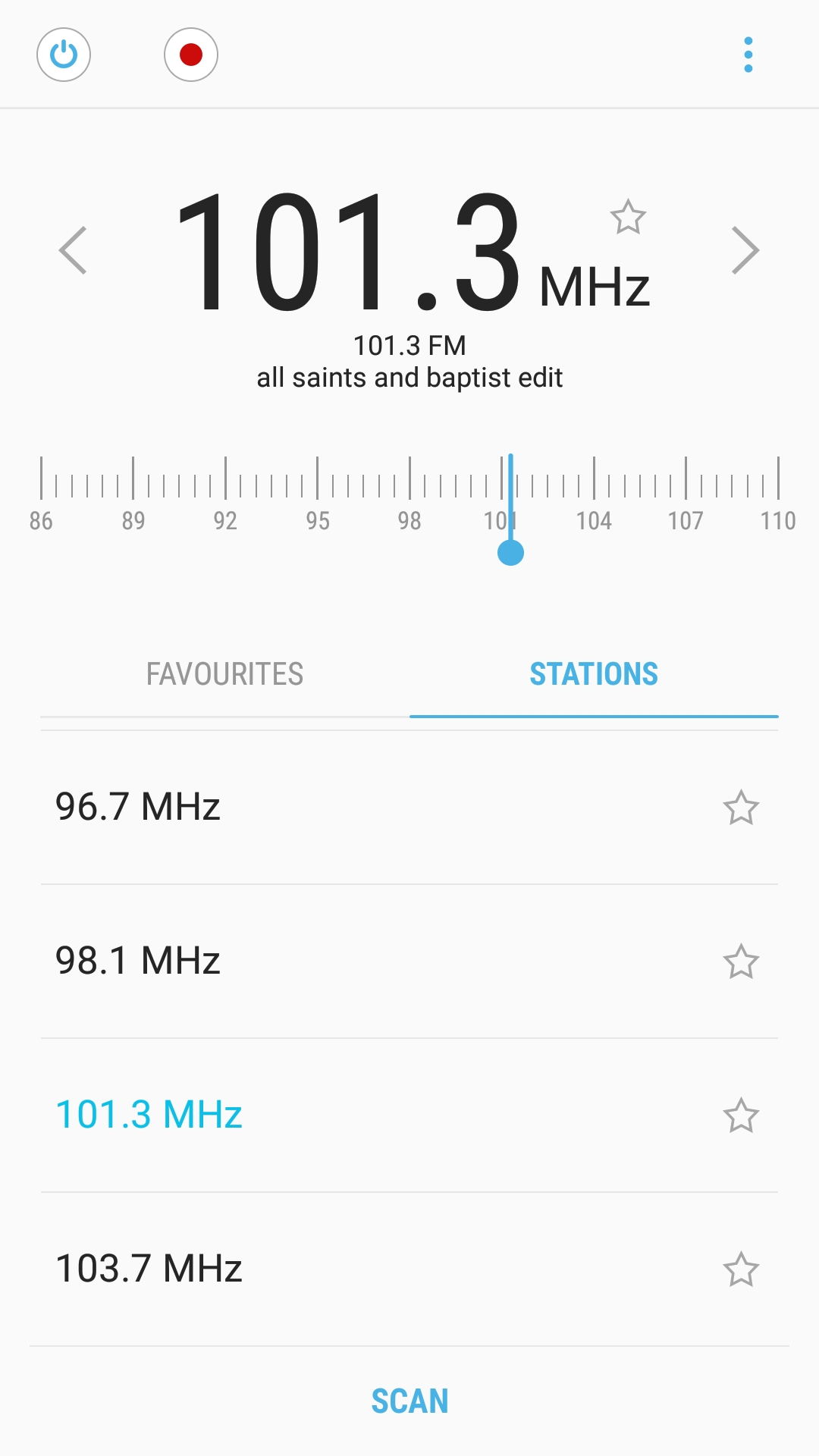Star the 98.1 MHz station

[x=741, y=962]
